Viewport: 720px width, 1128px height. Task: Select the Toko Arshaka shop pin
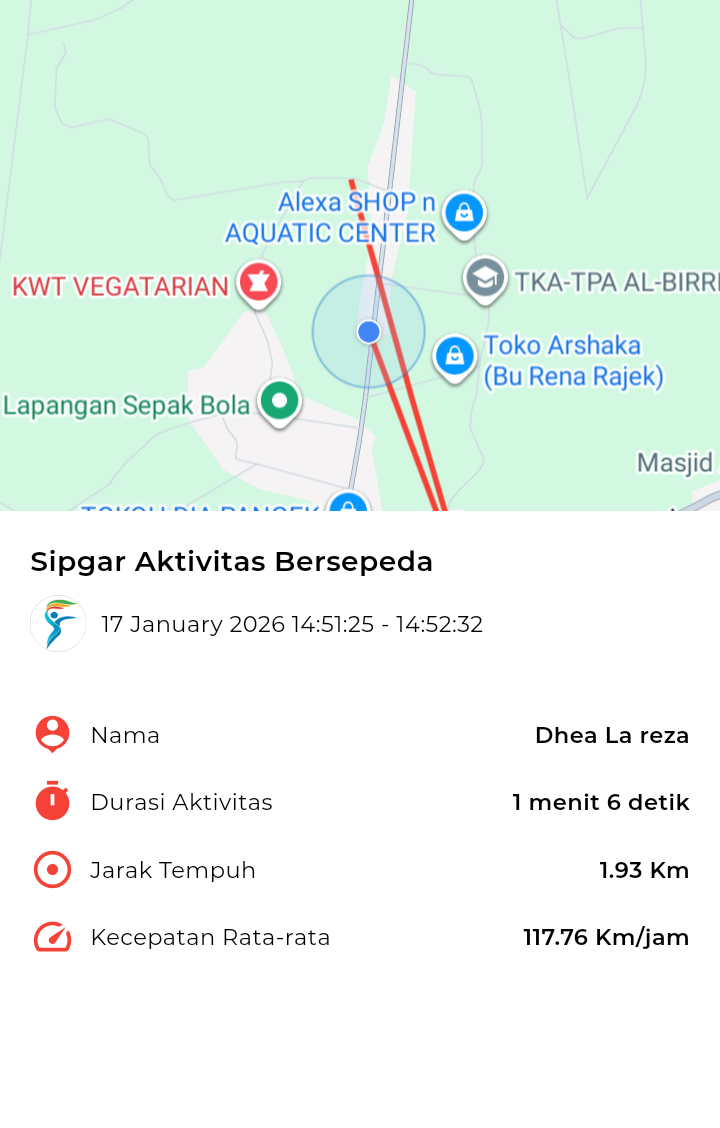click(455, 355)
